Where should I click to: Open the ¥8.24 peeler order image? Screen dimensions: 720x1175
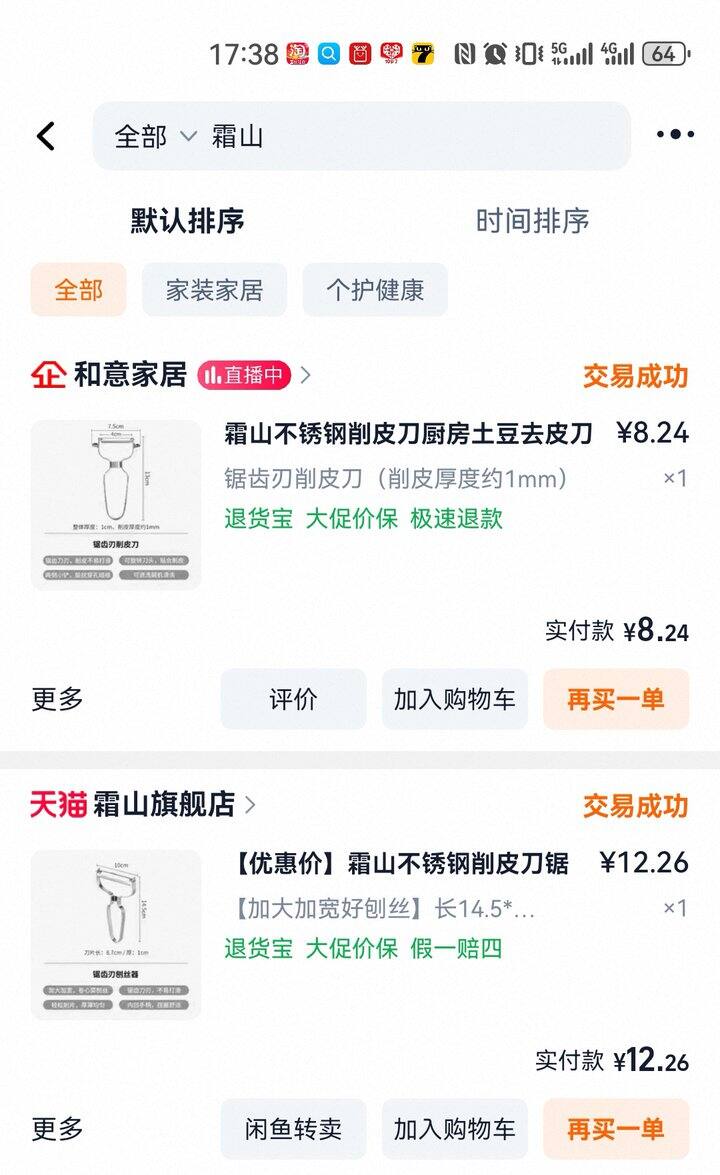tap(115, 505)
